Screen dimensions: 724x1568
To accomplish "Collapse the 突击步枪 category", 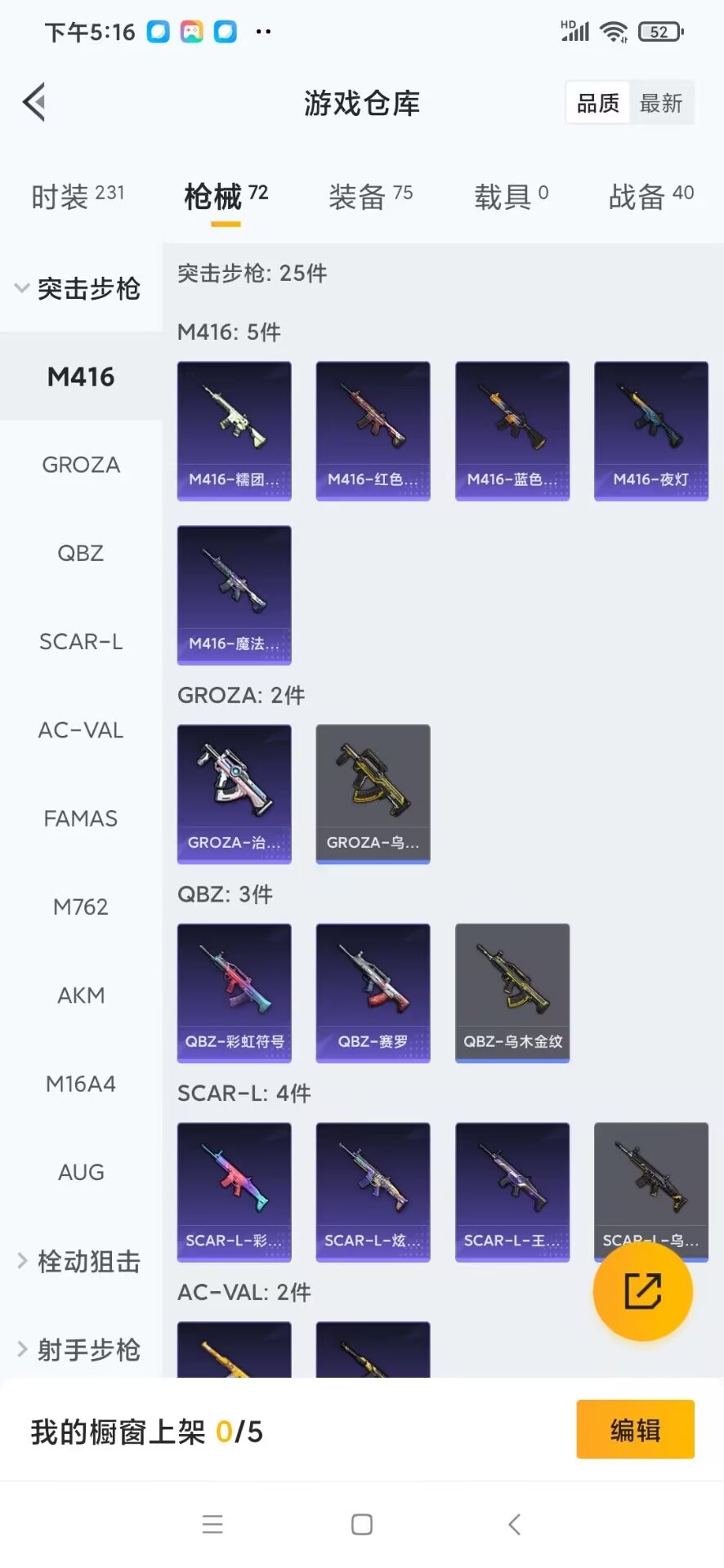I will pos(78,288).
